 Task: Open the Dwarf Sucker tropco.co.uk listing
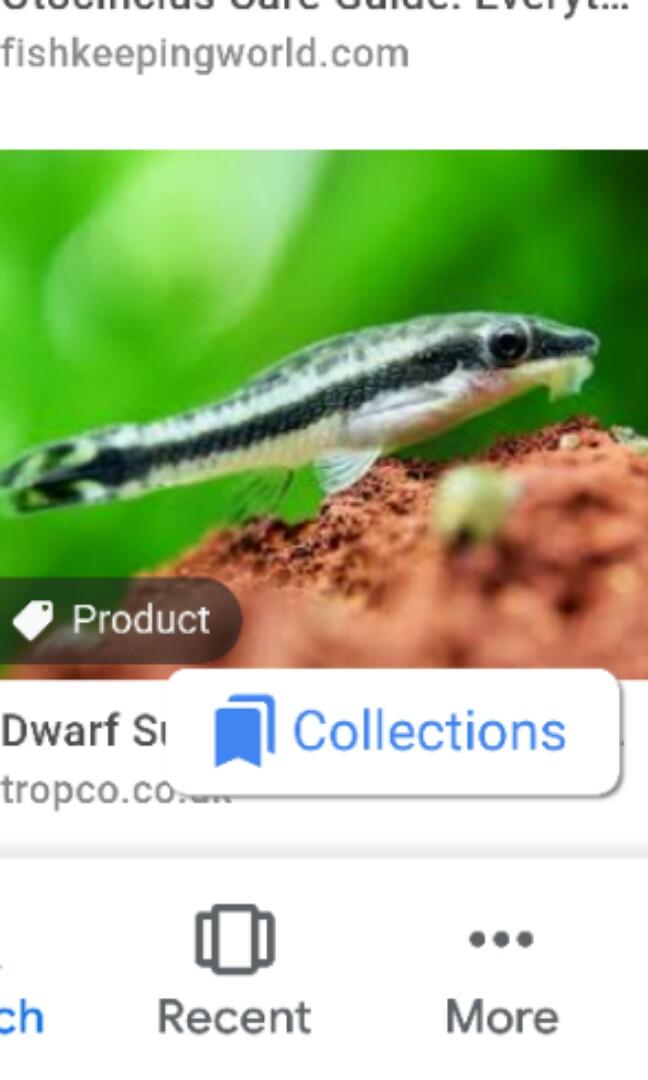80,760
